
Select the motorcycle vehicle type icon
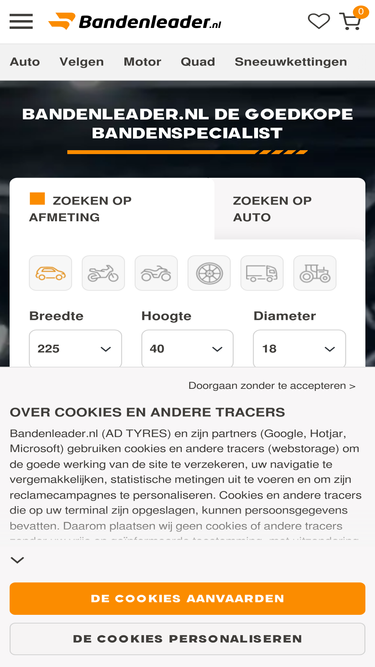click(x=103, y=273)
